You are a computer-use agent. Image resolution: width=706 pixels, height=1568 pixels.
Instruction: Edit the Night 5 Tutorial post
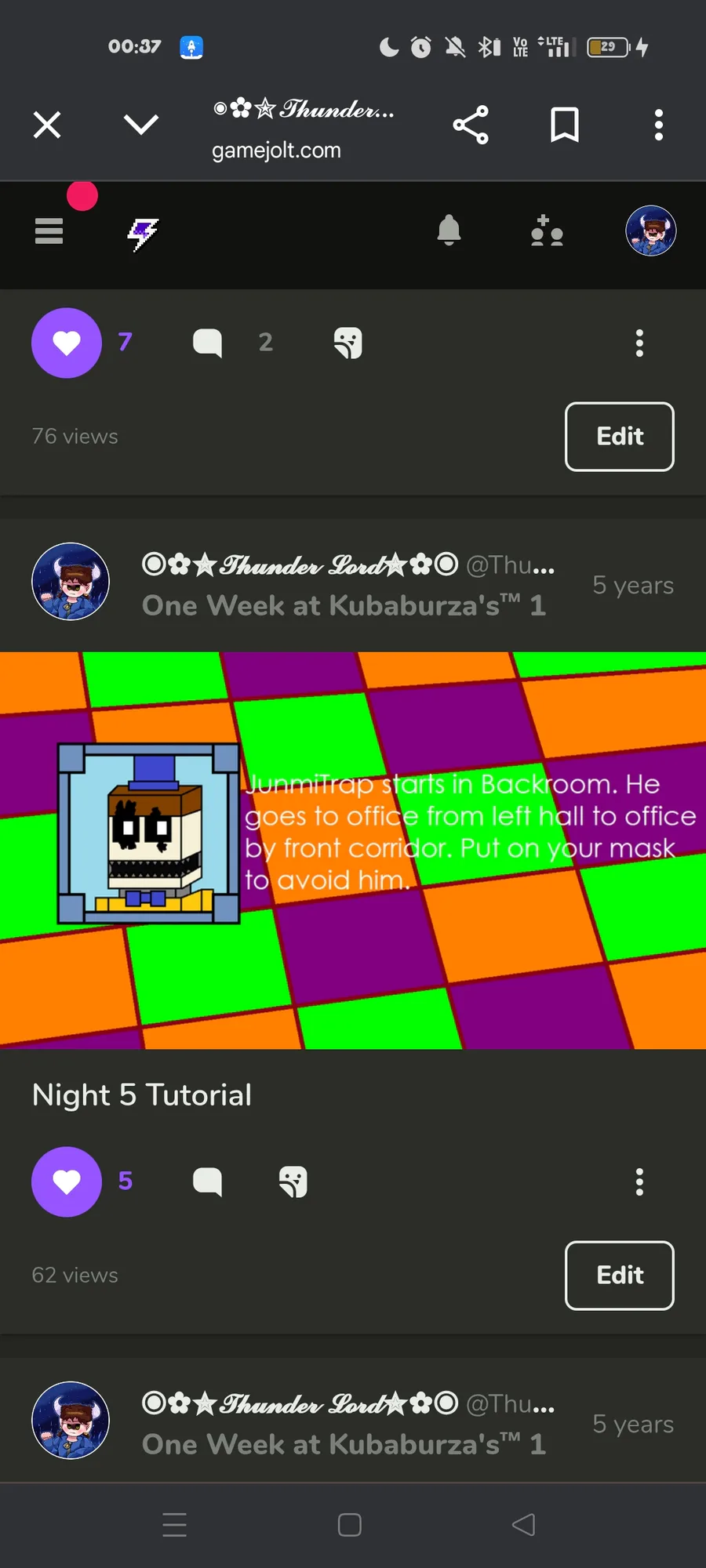(619, 1276)
